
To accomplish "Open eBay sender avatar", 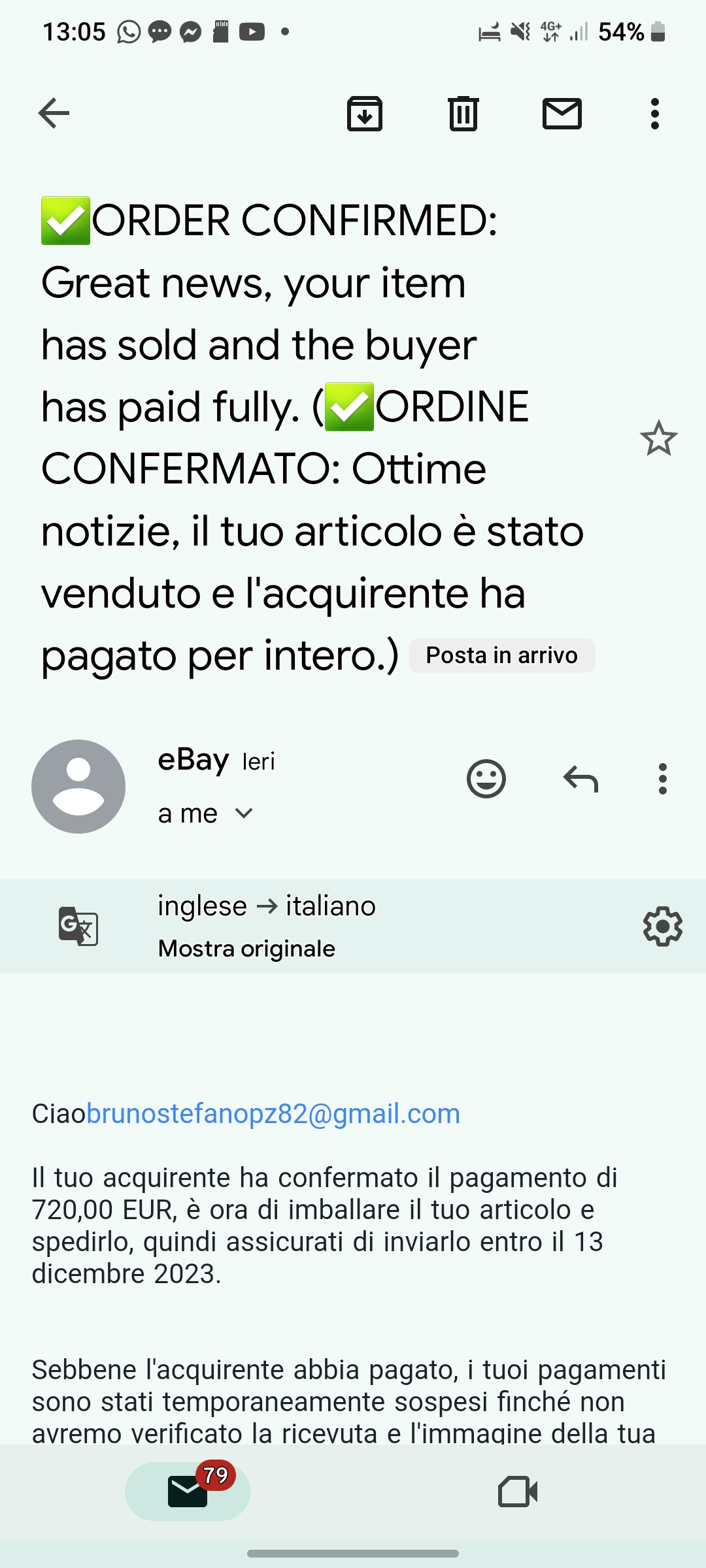I will coord(78,787).
